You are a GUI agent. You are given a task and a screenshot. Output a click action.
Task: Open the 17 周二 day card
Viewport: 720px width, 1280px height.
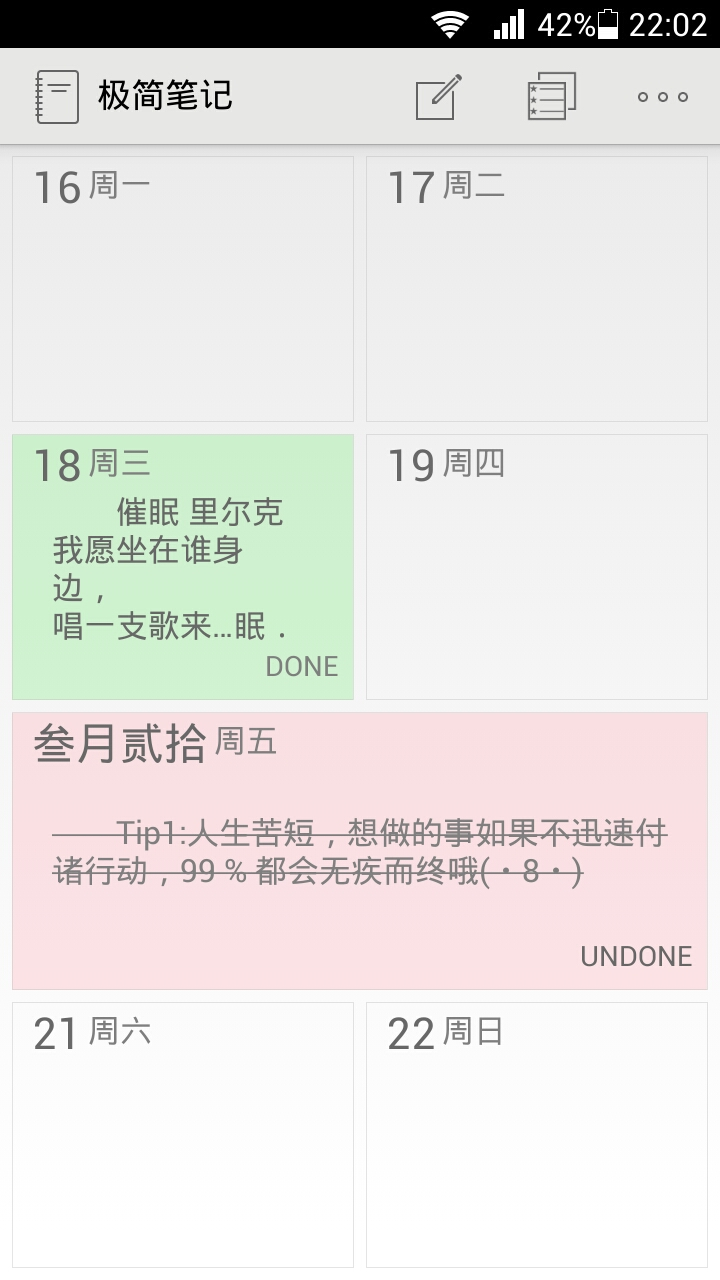(x=537, y=289)
